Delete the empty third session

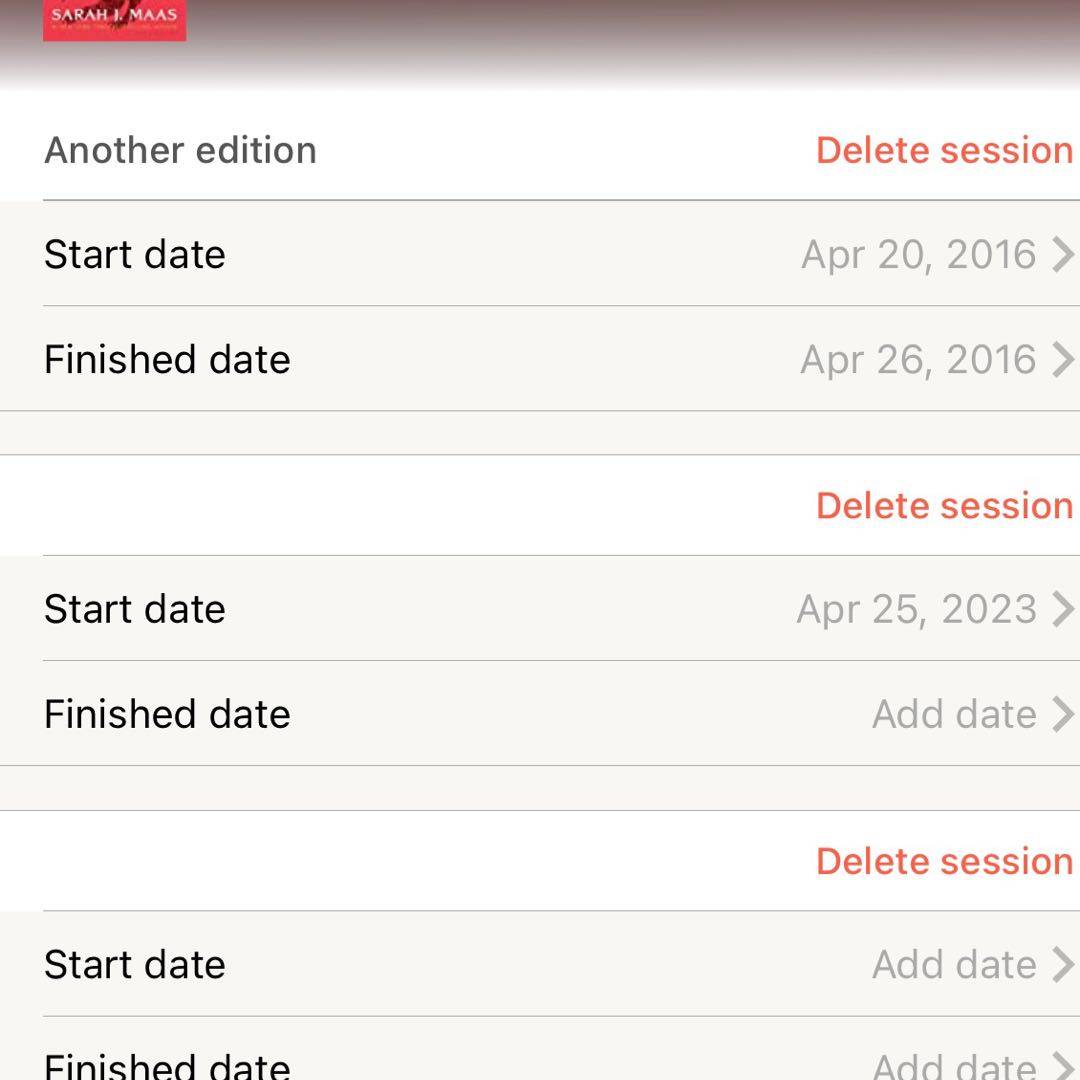(944, 861)
